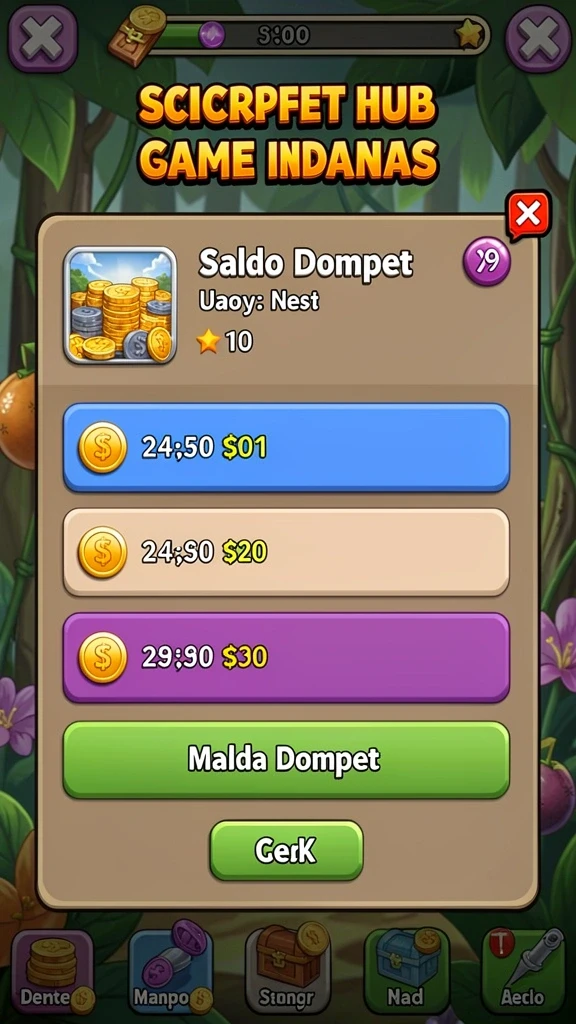Go to the Nad tab
Viewport: 576px width, 1024px height.
click(405, 971)
